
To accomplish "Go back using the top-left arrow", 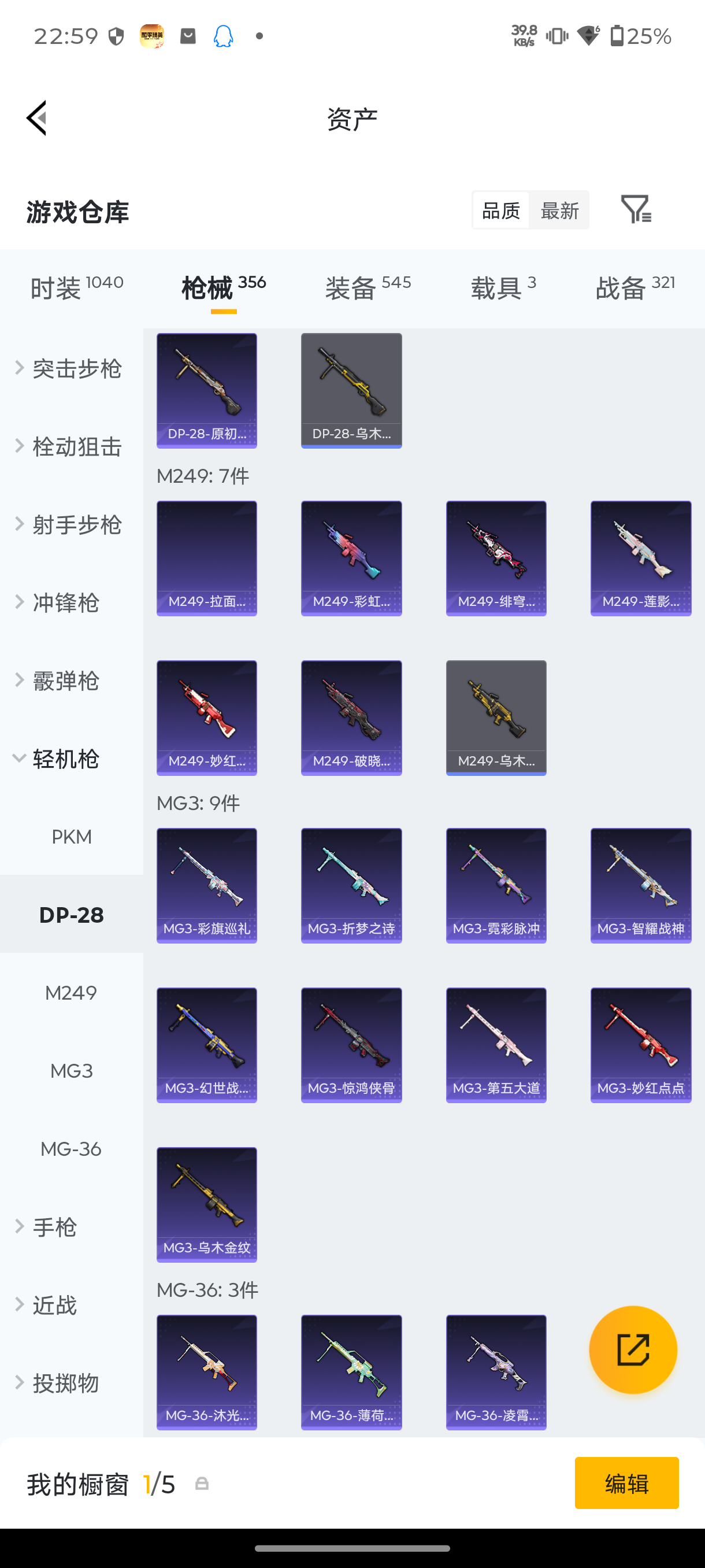I will [x=36, y=118].
